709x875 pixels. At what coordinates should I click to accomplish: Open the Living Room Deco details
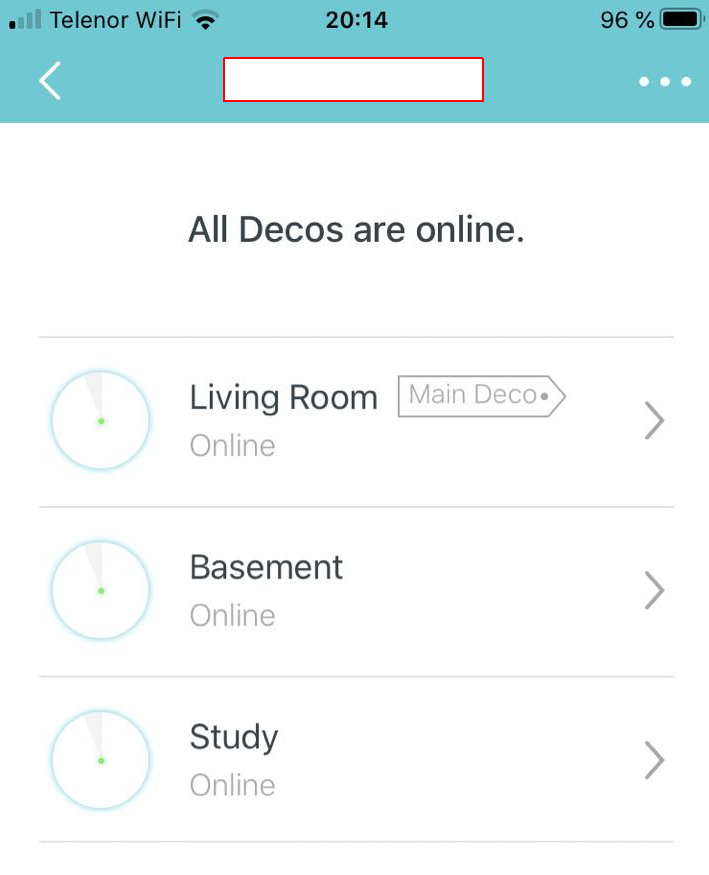(355, 421)
